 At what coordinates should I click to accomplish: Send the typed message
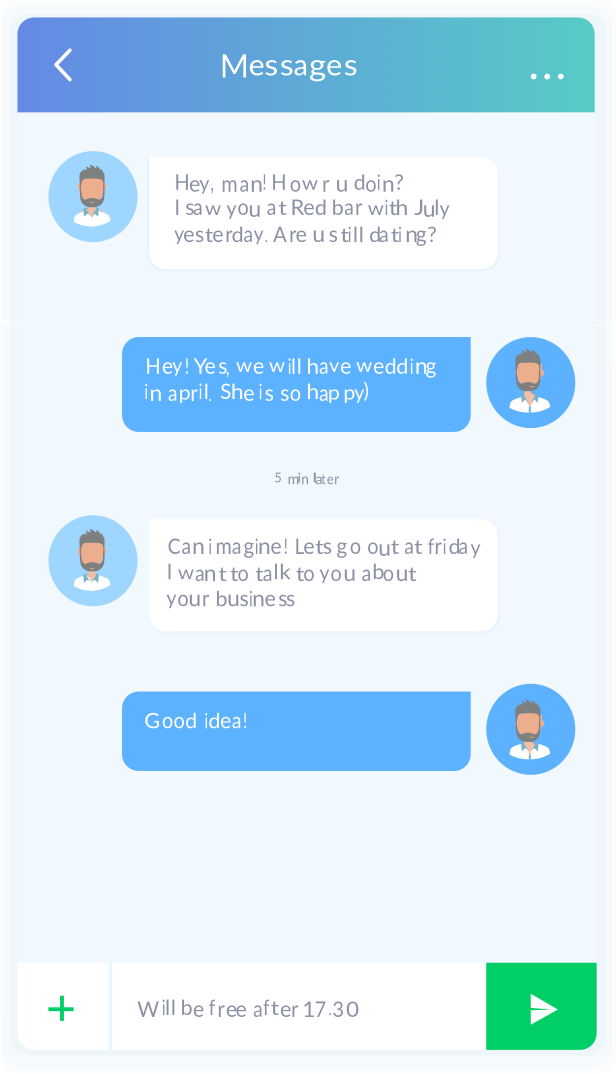coord(541,1008)
